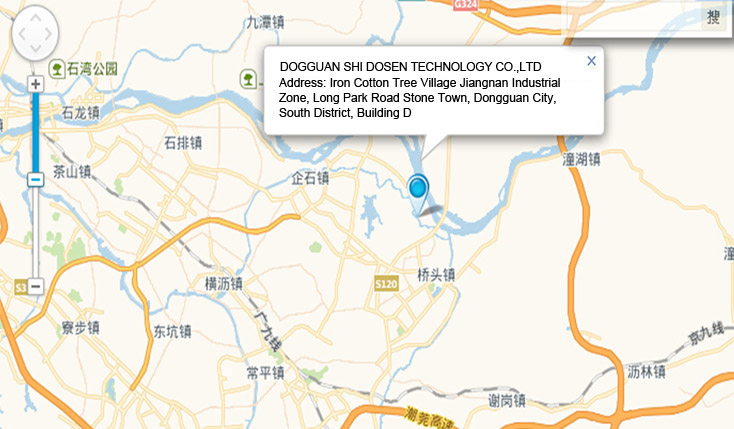
Task: Pan the map using the compass control
Action: (34, 35)
